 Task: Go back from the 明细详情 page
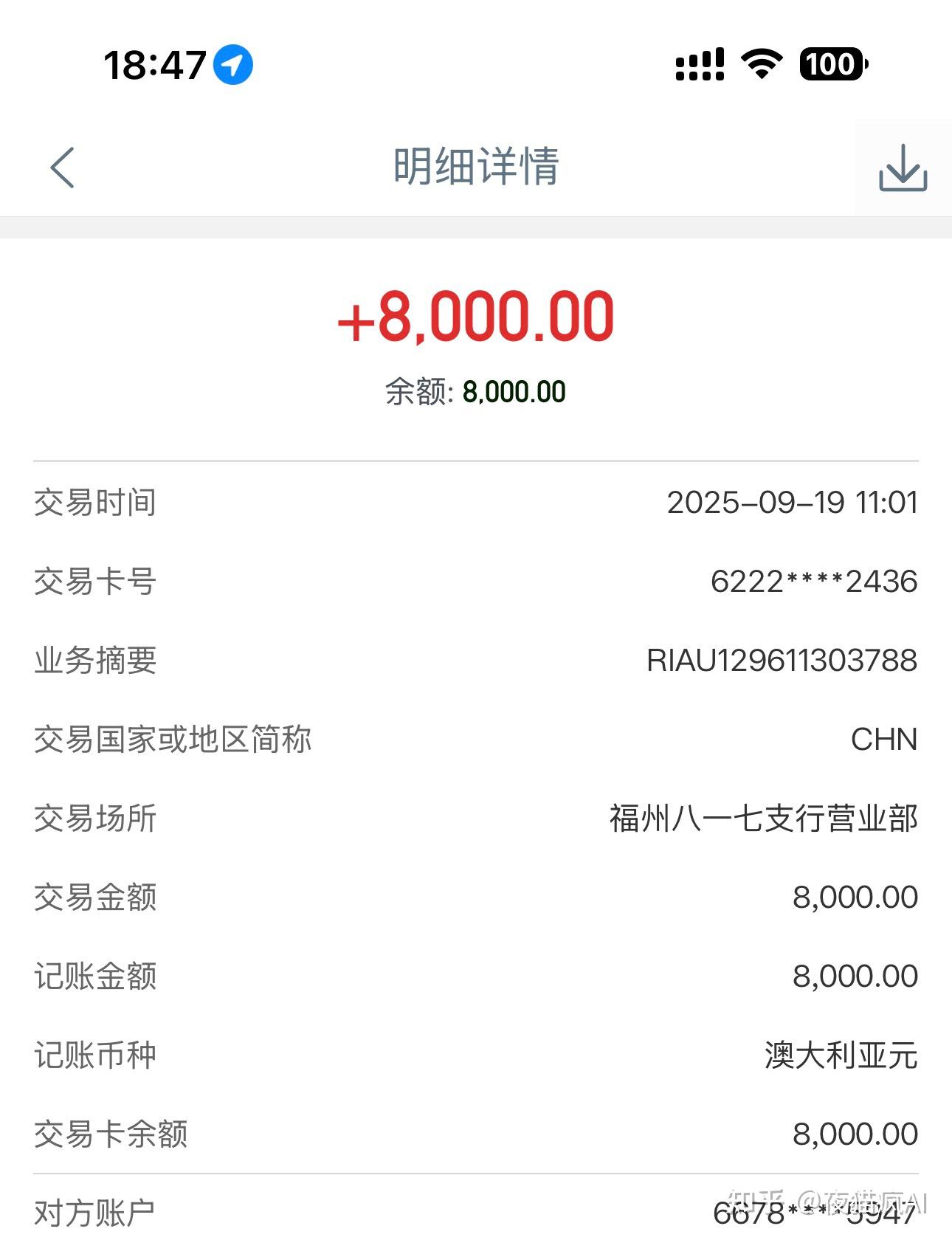tap(63, 167)
